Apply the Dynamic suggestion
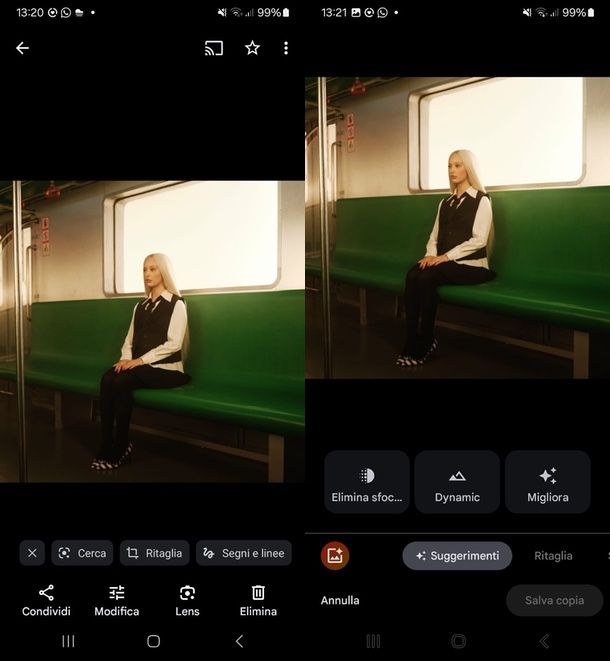Image resolution: width=610 pixels, height=661 pixels. [x=457, y=482]
